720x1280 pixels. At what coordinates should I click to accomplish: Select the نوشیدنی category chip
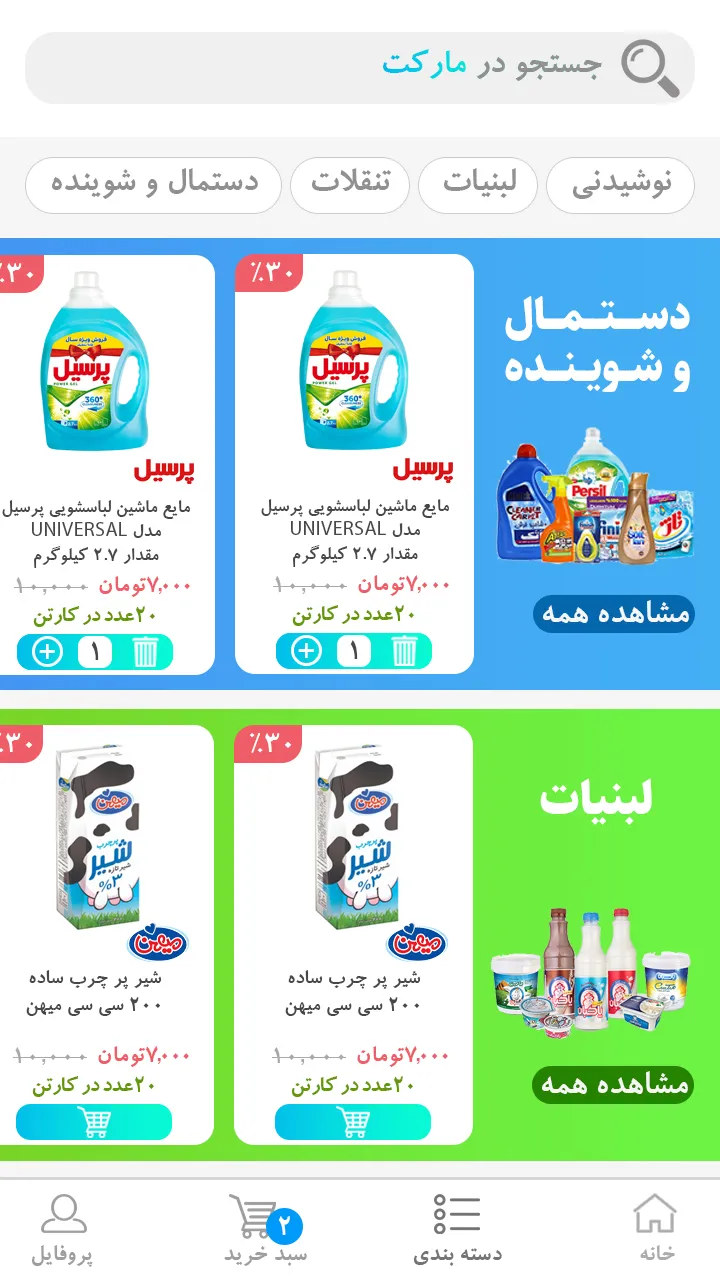pyautogui.click(x=620, y=185)
